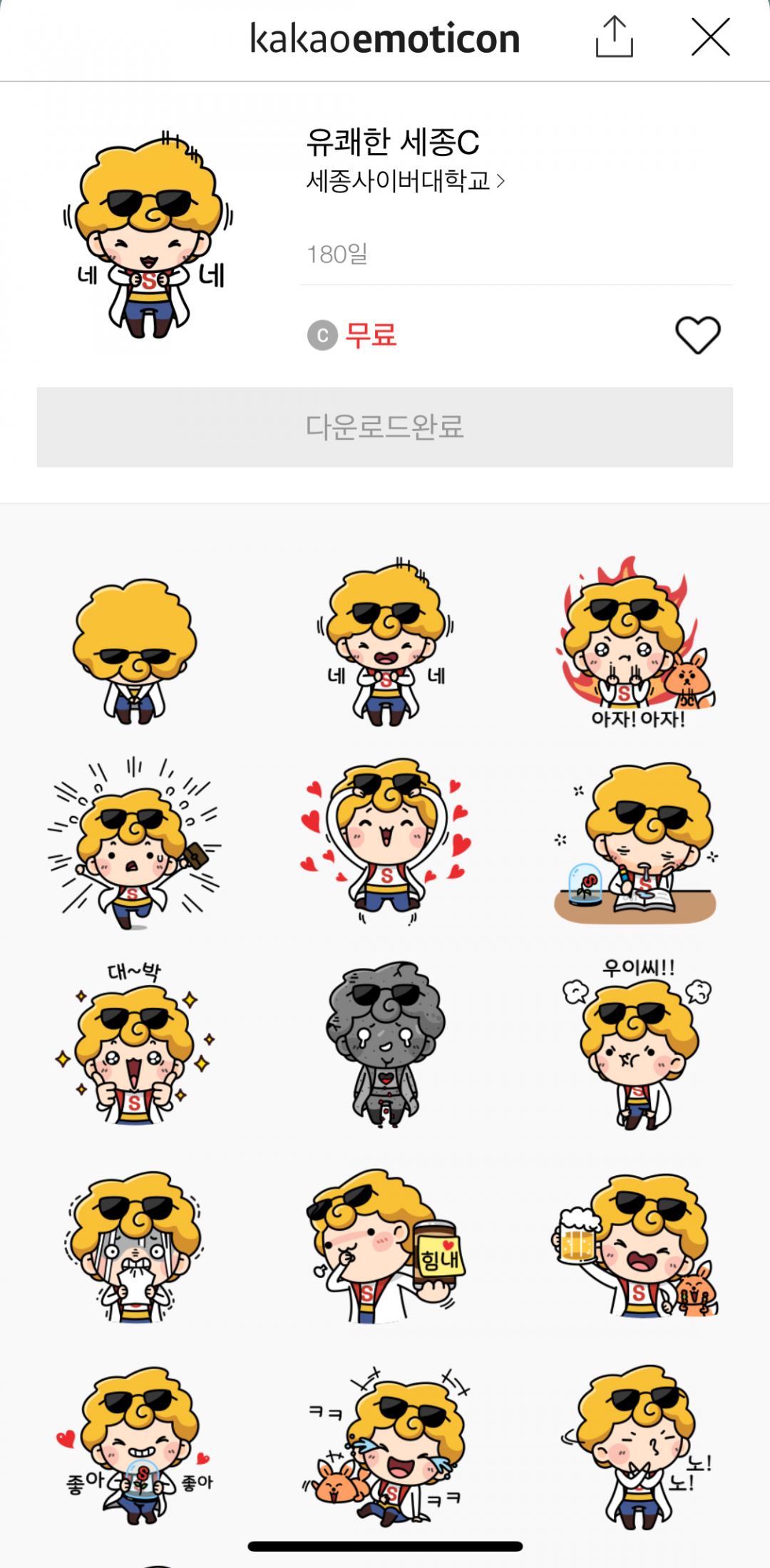
Task: Like this emoticon with the heart
Action: pyautogui.click(x=697, y=335)
